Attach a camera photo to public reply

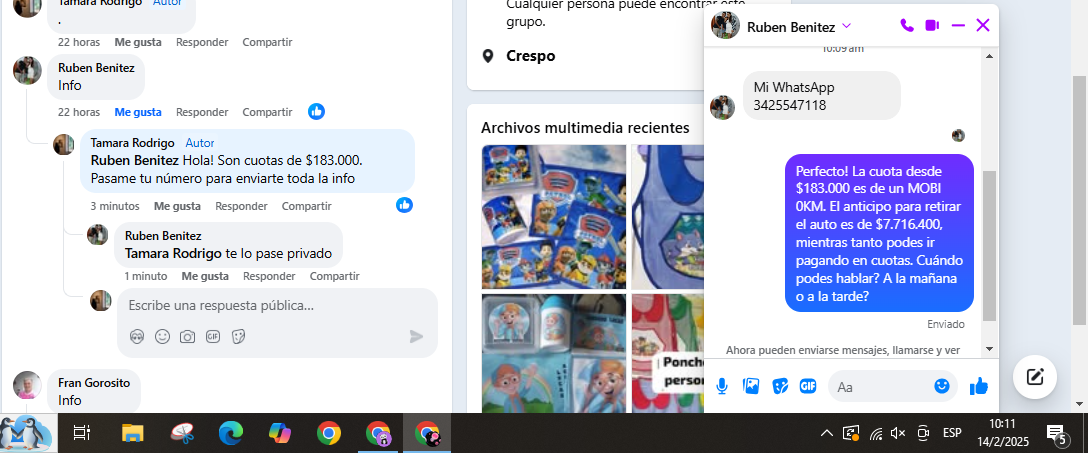pos(187,337)
